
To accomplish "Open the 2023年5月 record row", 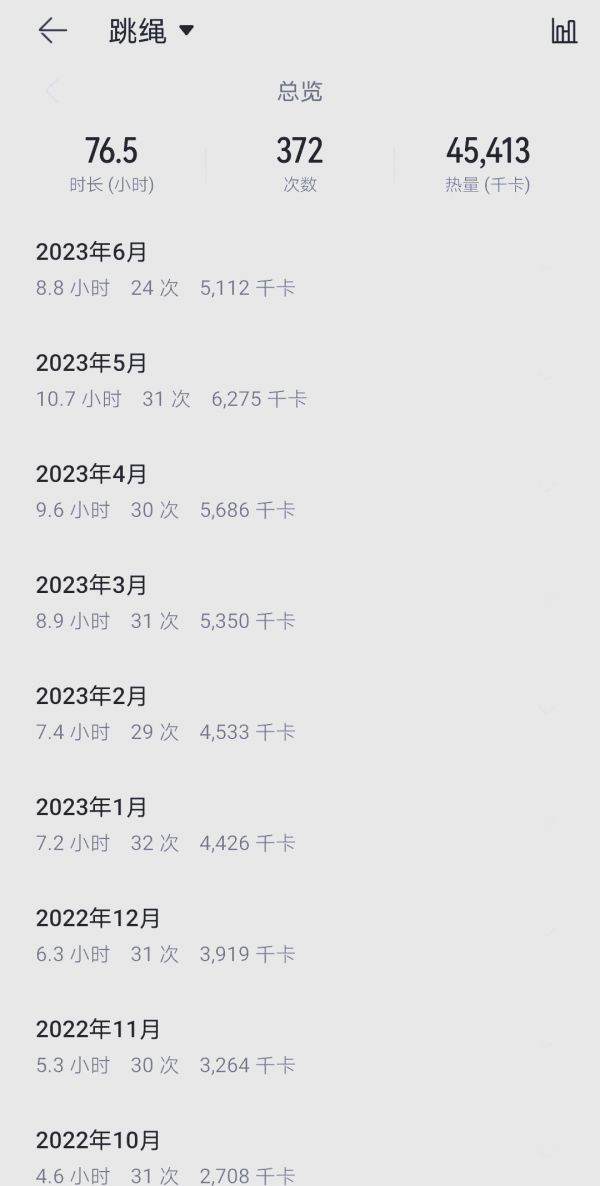I will pos(300,381).
